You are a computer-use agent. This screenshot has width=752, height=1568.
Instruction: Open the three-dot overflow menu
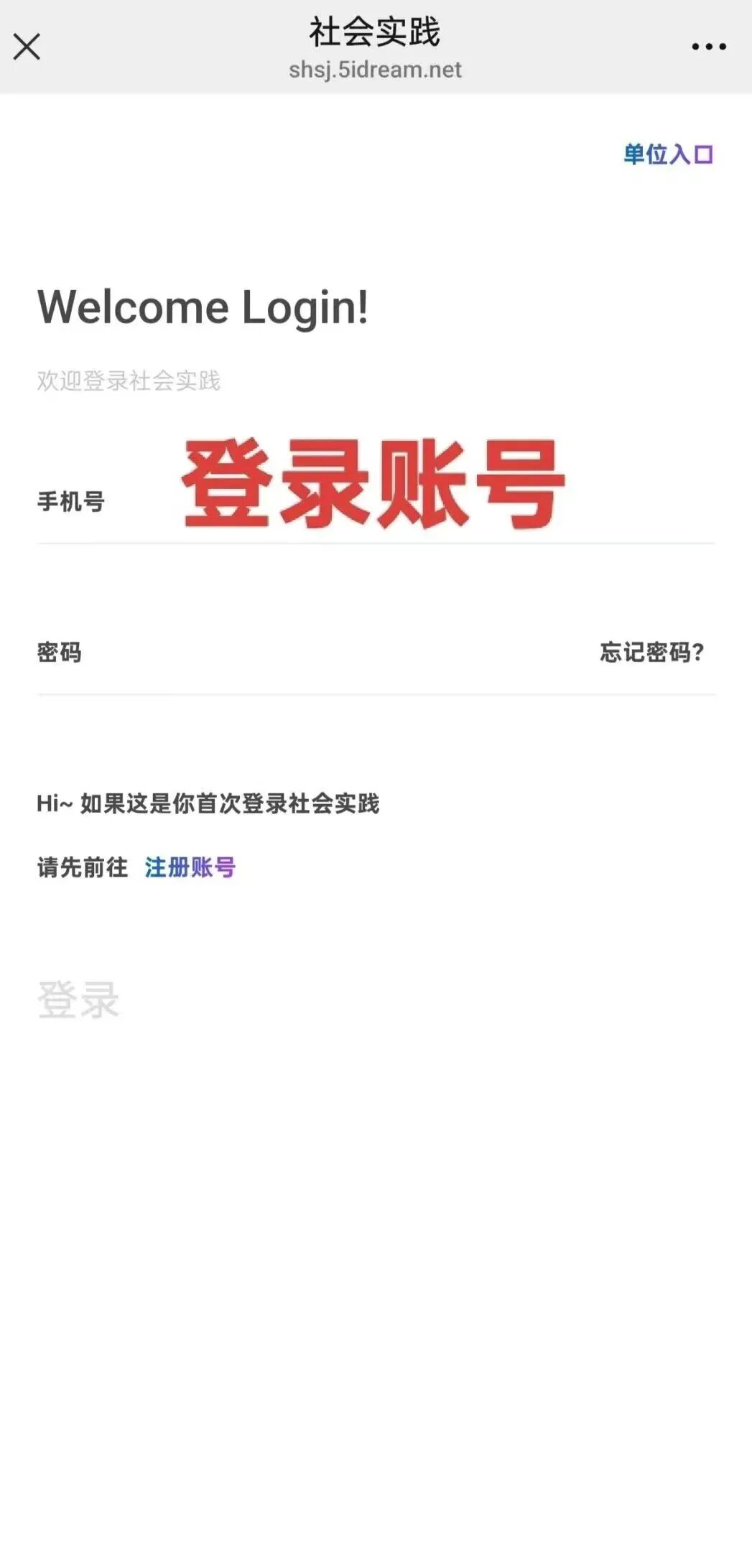(x=708, y=47)
